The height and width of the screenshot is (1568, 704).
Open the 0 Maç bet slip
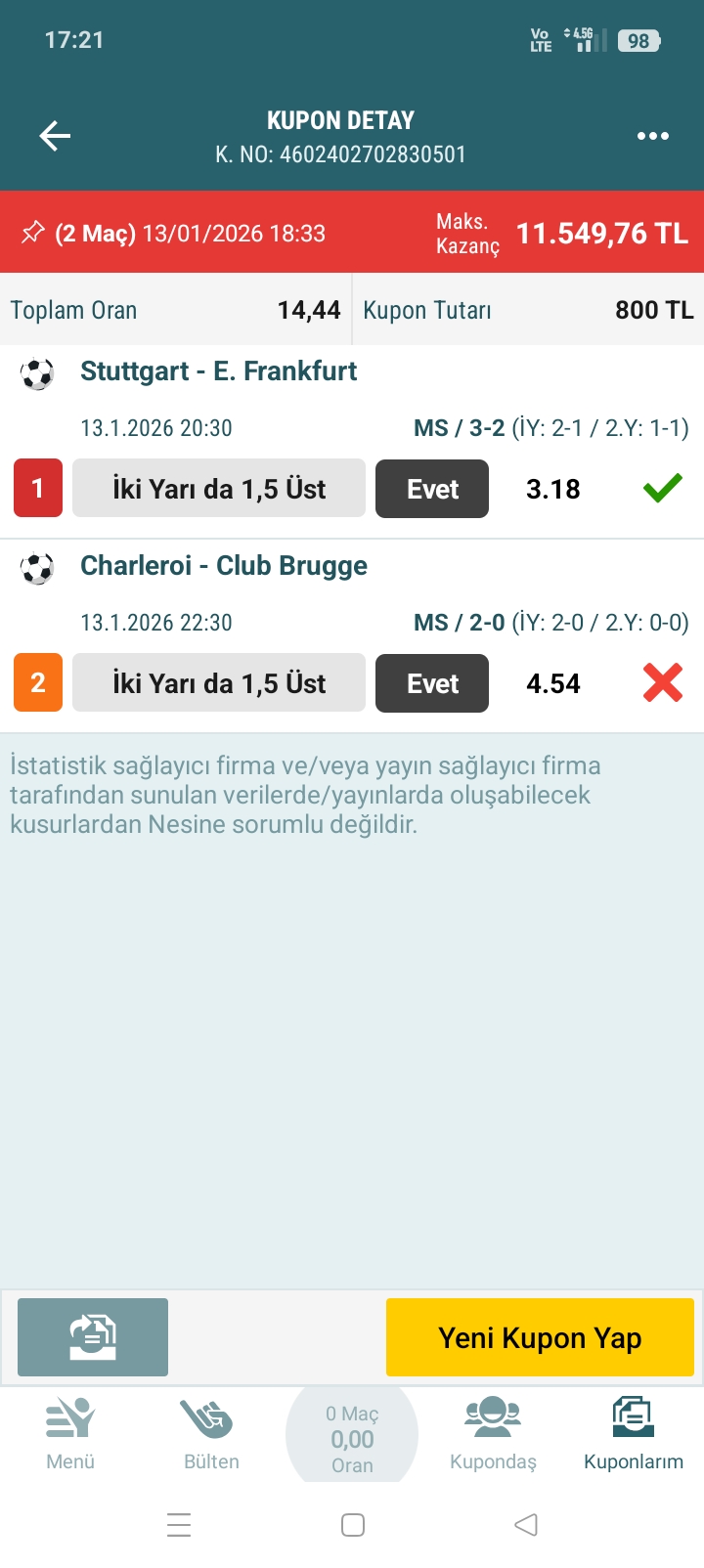coord(352,1438)
